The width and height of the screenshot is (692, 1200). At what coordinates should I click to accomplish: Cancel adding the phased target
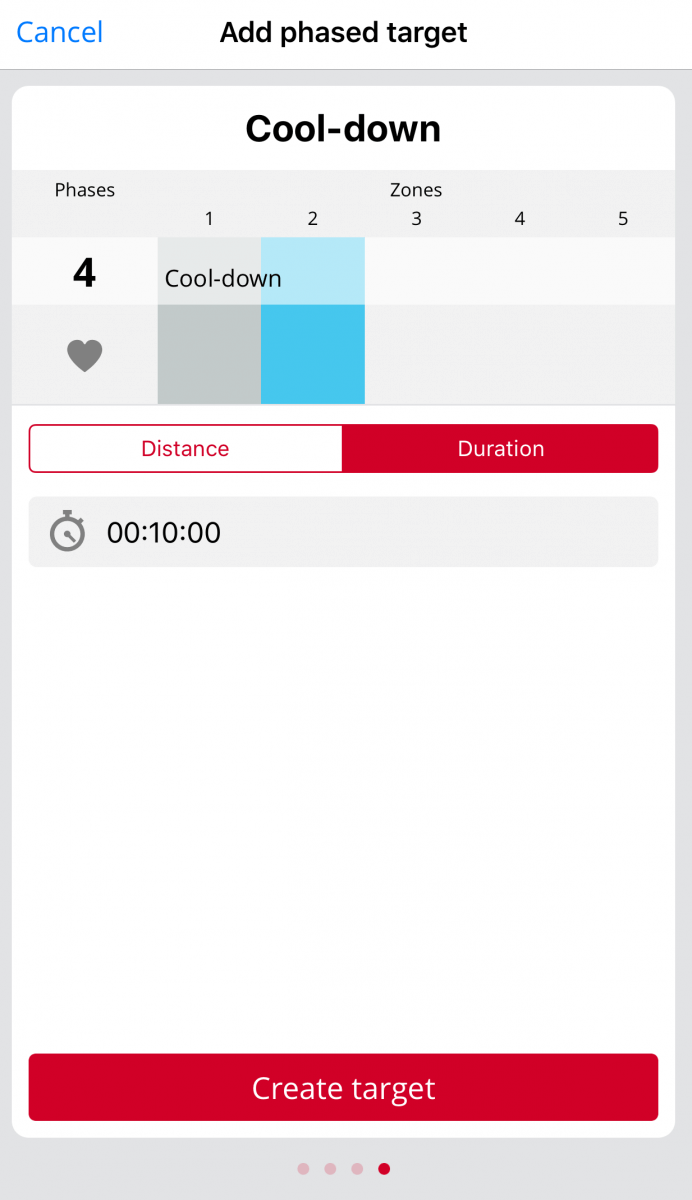60,32
